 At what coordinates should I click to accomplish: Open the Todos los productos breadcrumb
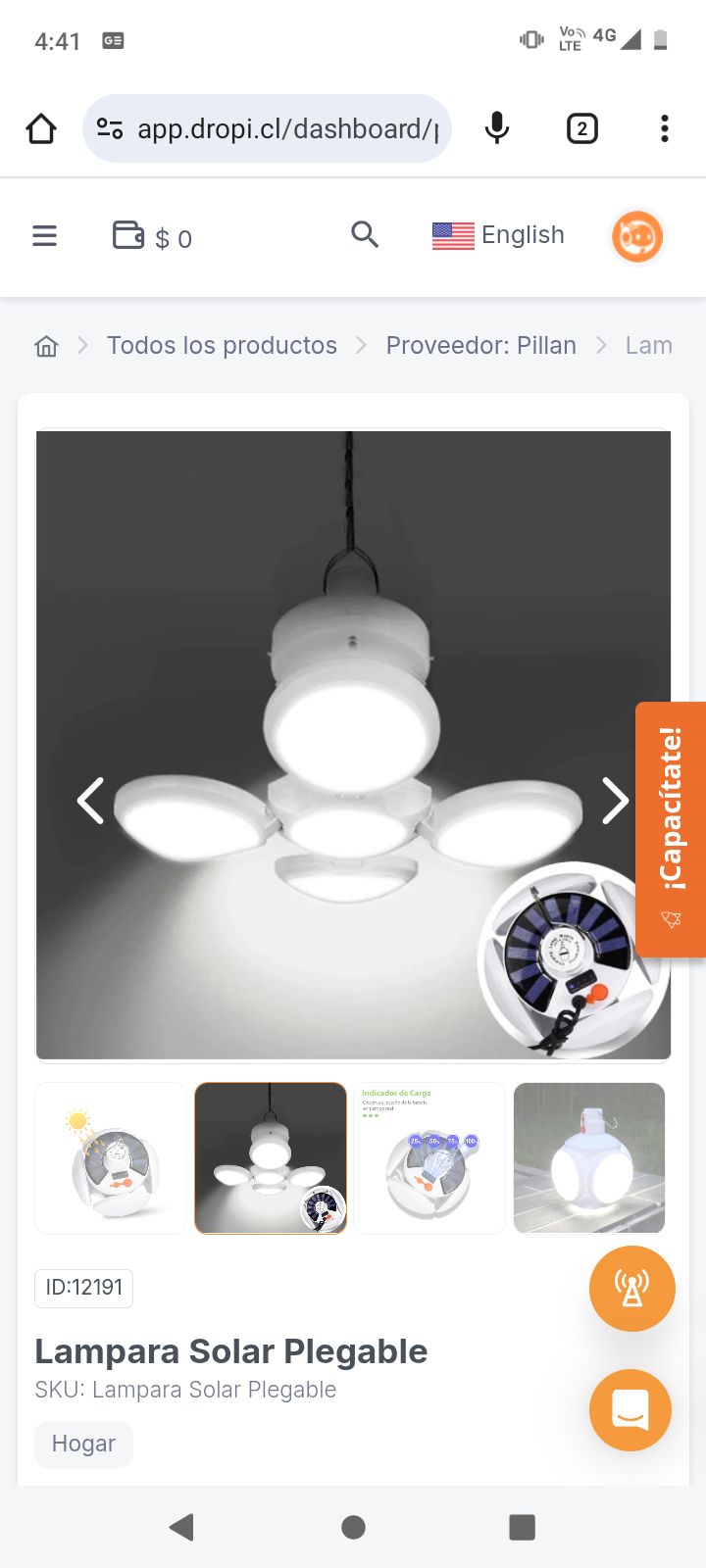tap(222, 346)
